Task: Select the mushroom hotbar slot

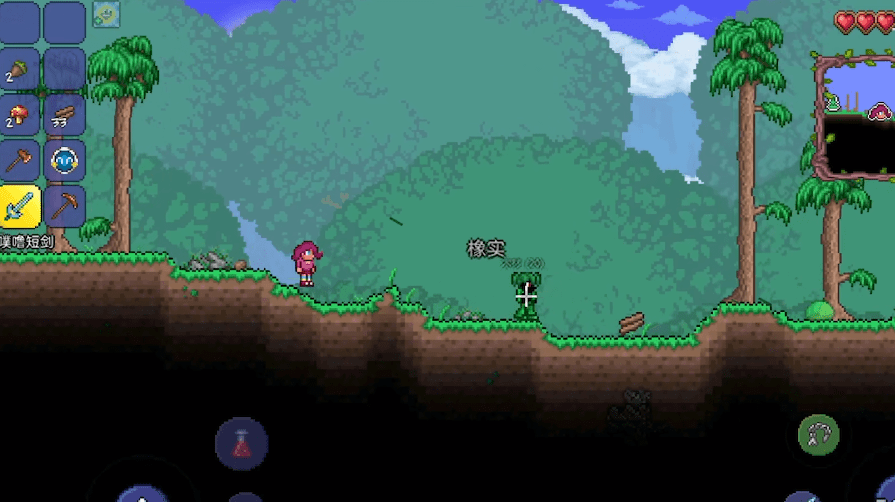Action: click(19, 114)
